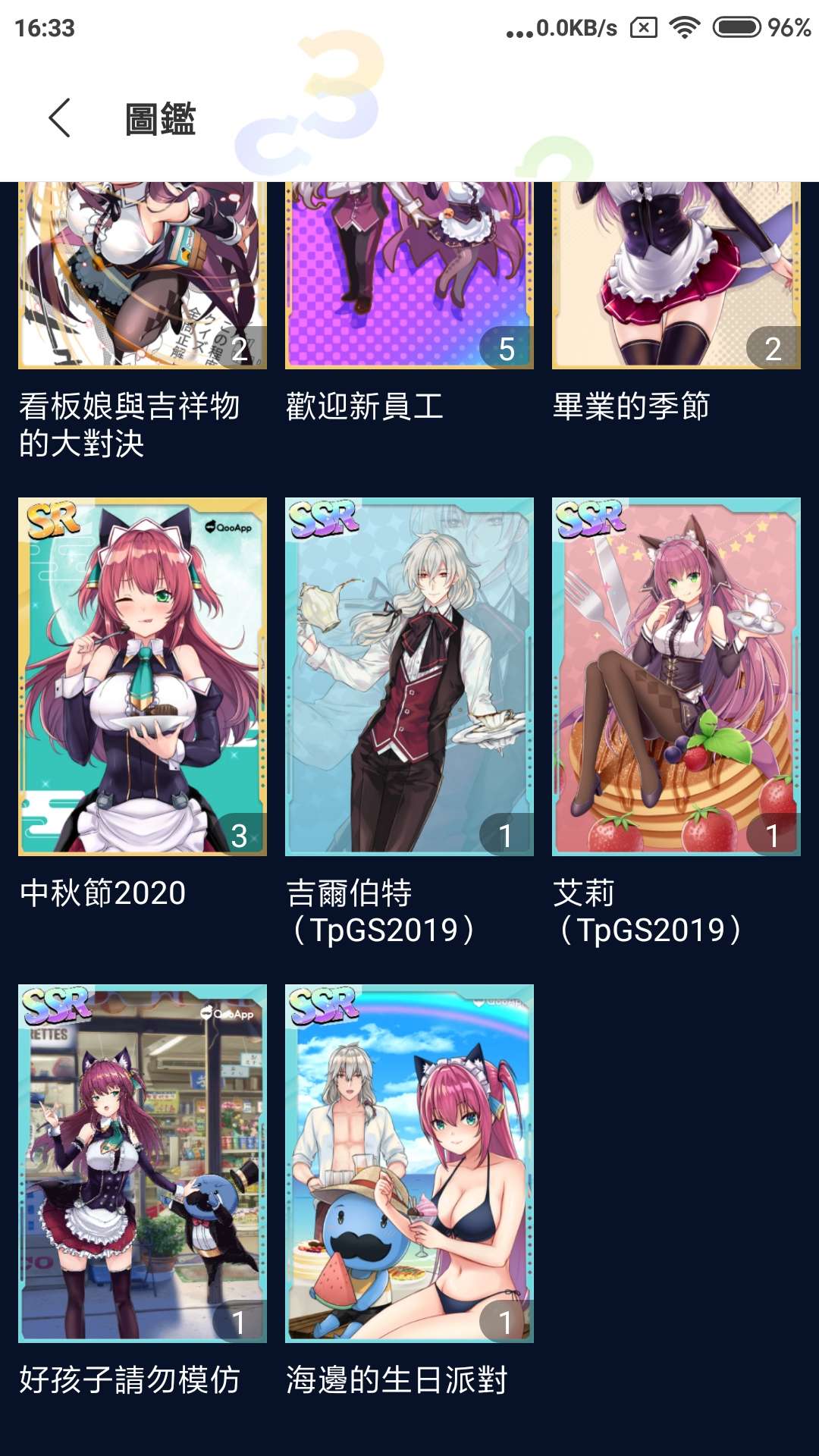This screenshot has width=819, height=1456.
Task: Open the 好孩子請勿模仿 card
Action: [143, 1163]
